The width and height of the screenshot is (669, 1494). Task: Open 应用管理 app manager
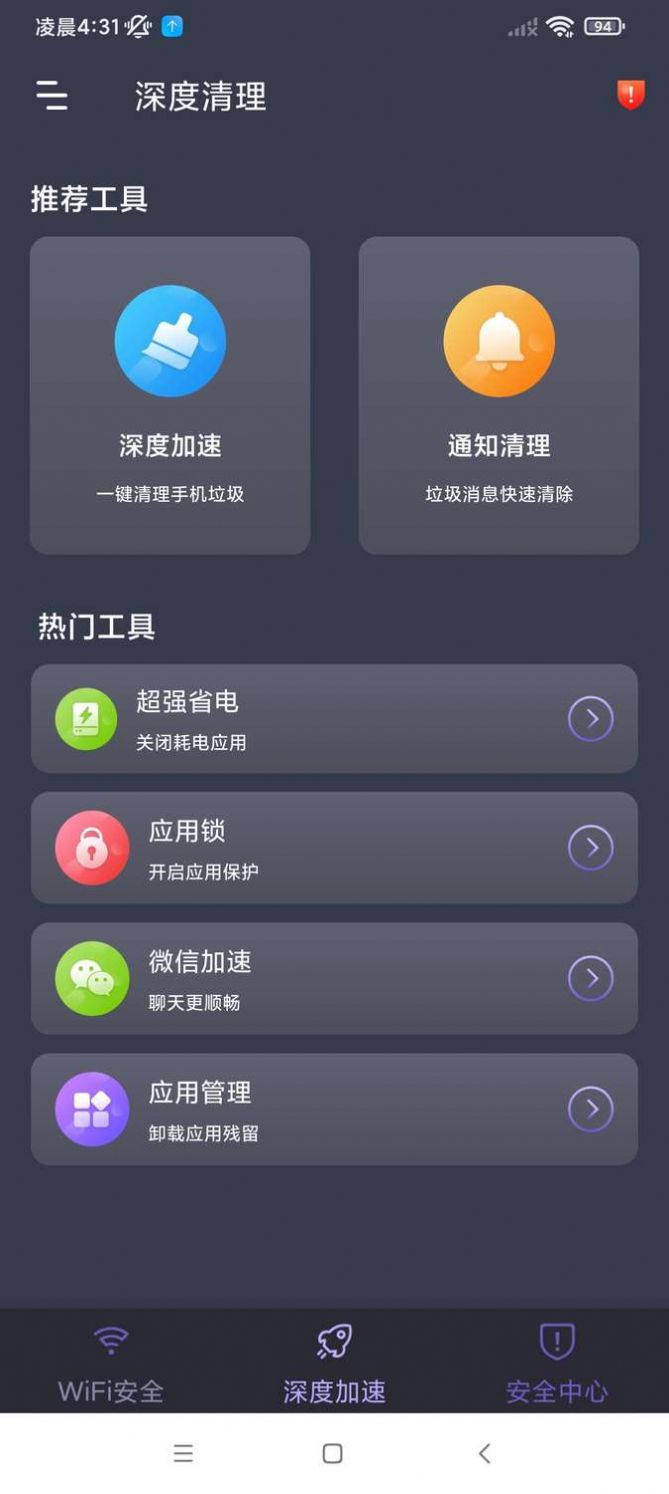coord(334,1108)
